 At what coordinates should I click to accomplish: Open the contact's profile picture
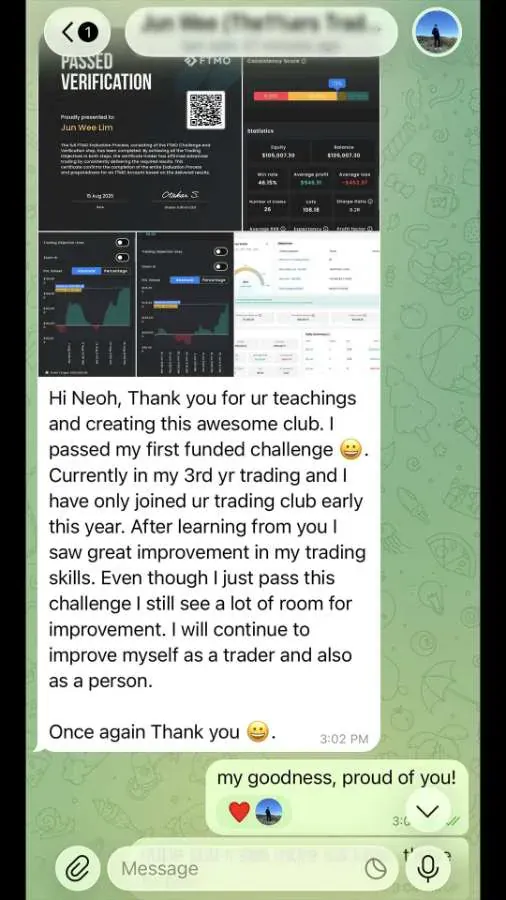[x=437, y=32]
